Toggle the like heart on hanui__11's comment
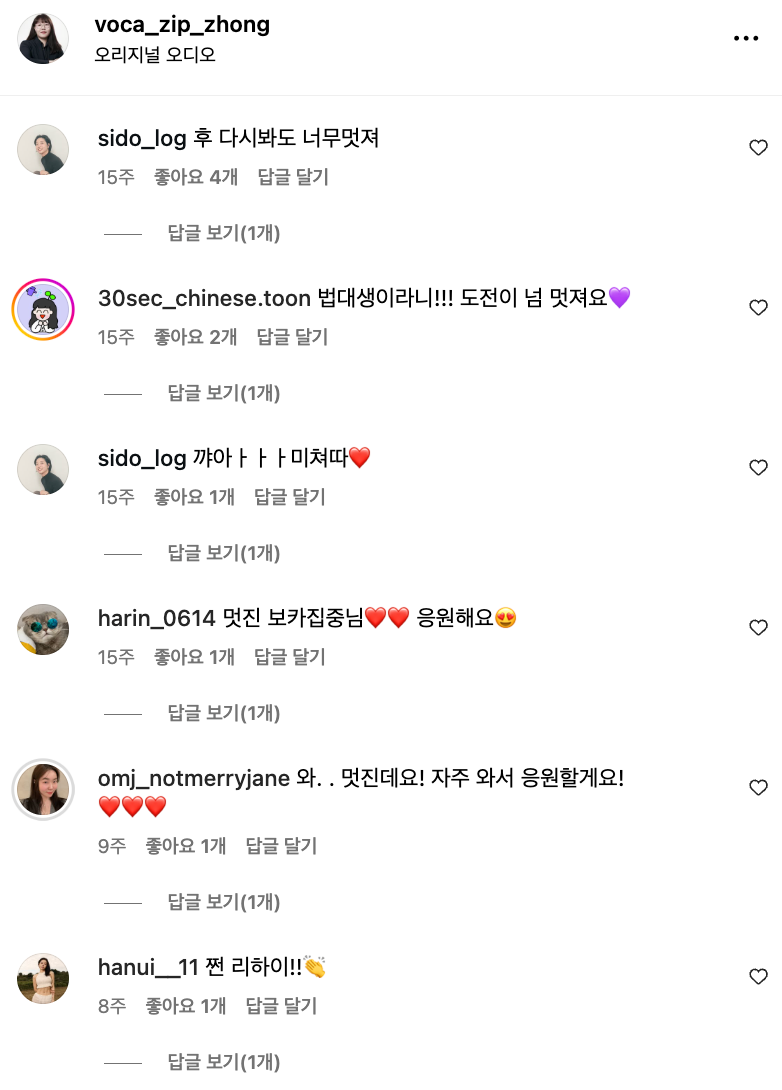Viewport: 782px width, 1090px height. coord(758,967)
